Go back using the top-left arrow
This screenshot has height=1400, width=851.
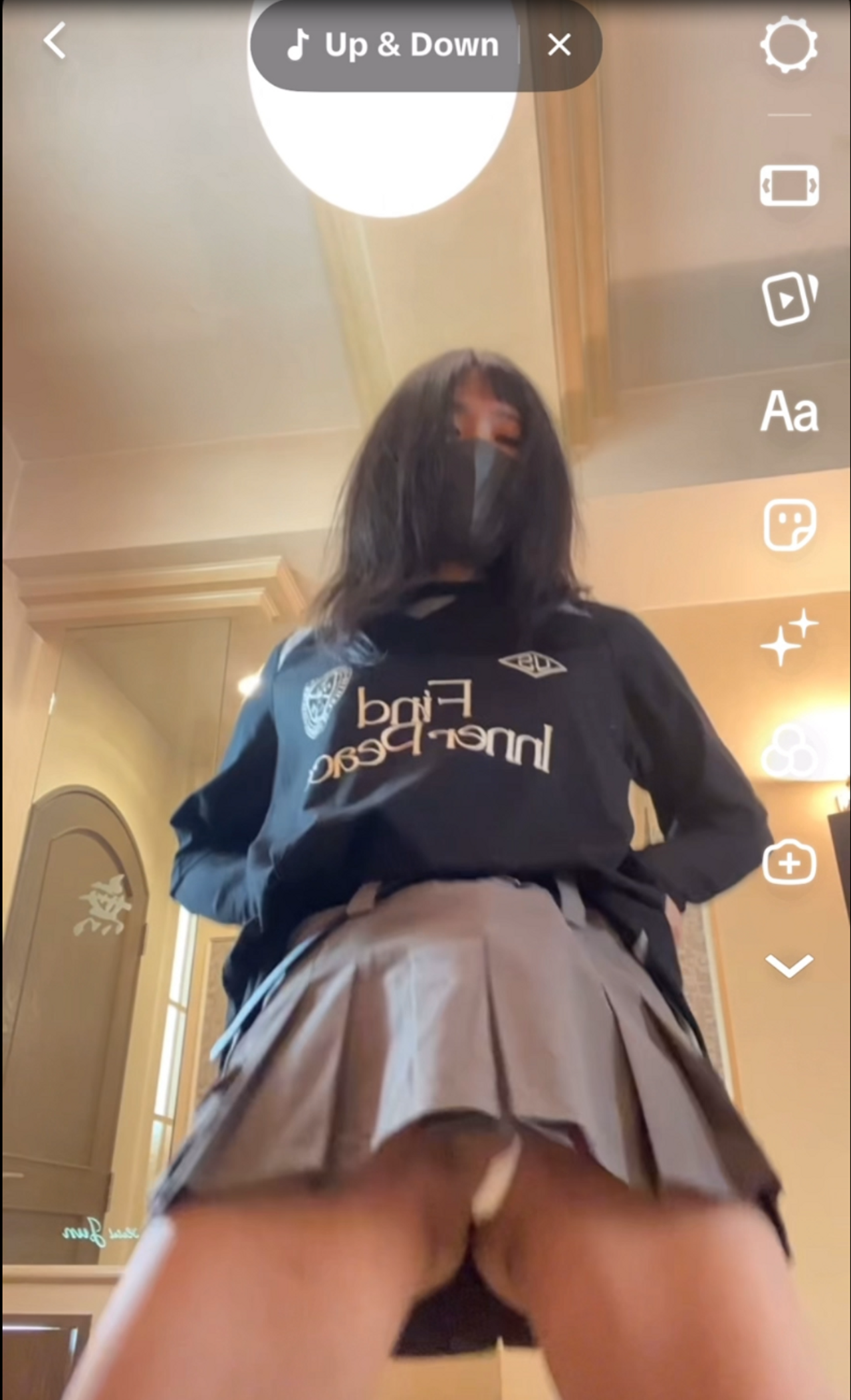pyautogui.click(x=55, y=41)
